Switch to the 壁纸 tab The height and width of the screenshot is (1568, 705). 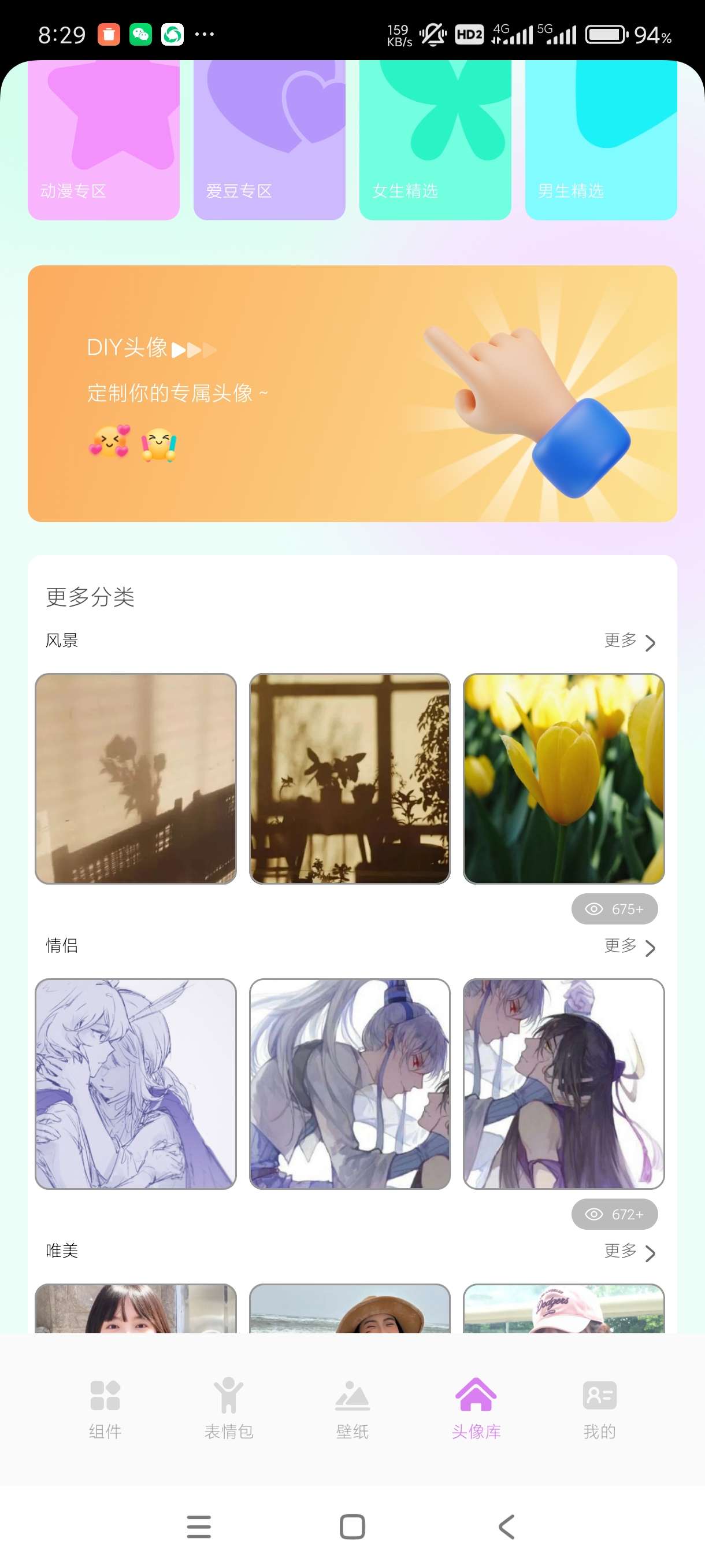coord(352,1408)
